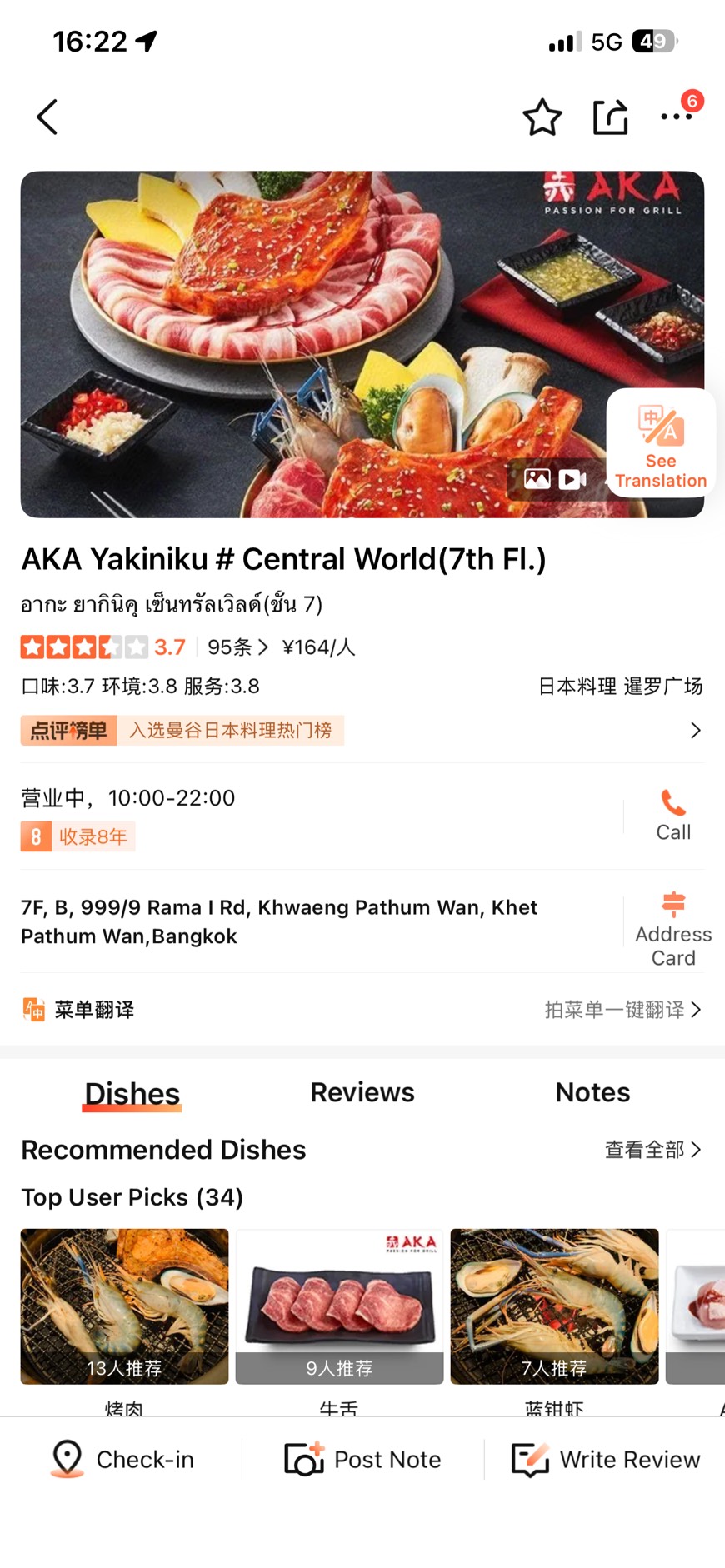Viewport: 725px width, 1568px height.
Task: Open the 菜单翻译 menu translation icon
Action: (33, 1009)
